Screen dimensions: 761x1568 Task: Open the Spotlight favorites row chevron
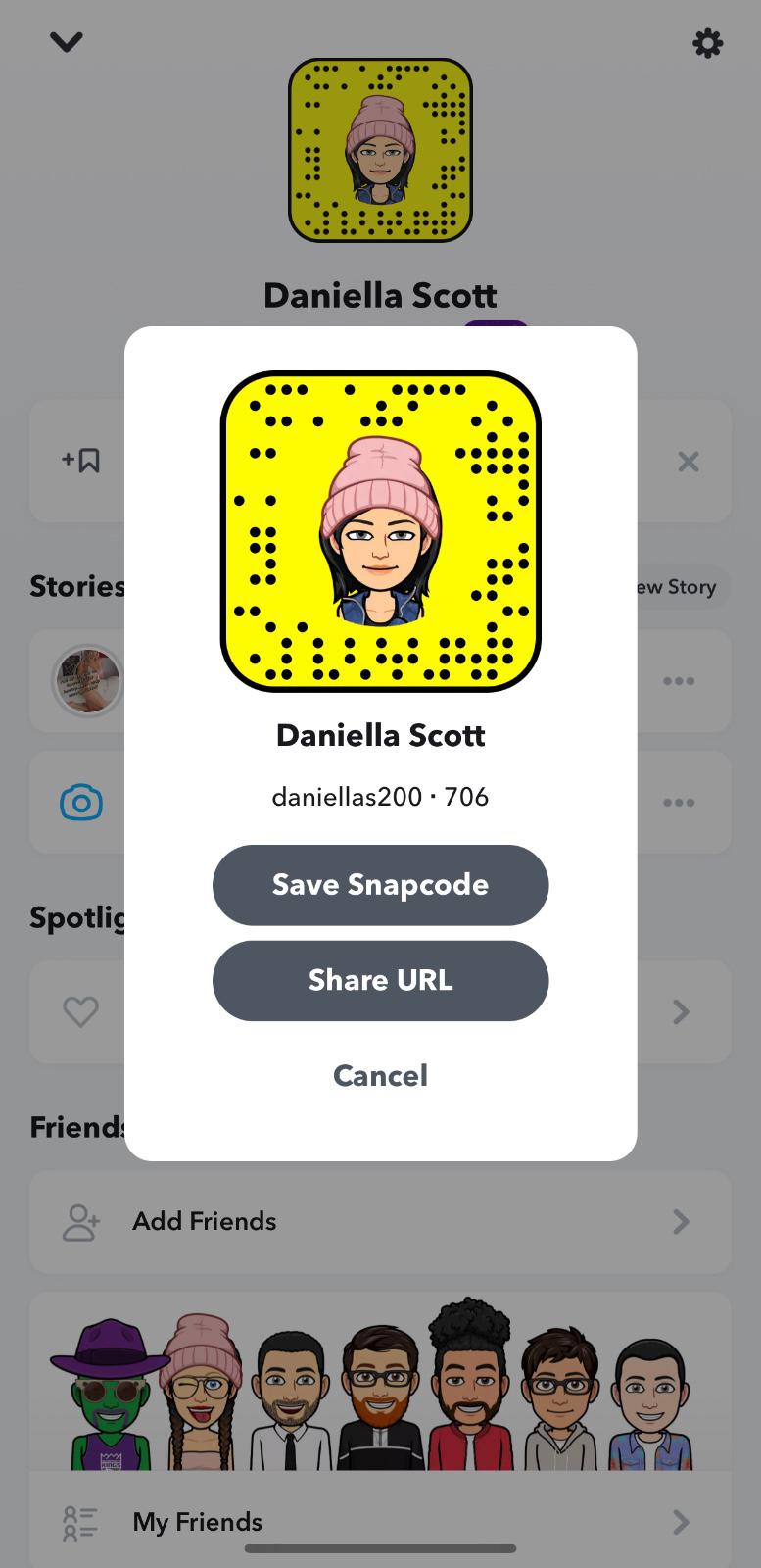point(681,1011)
